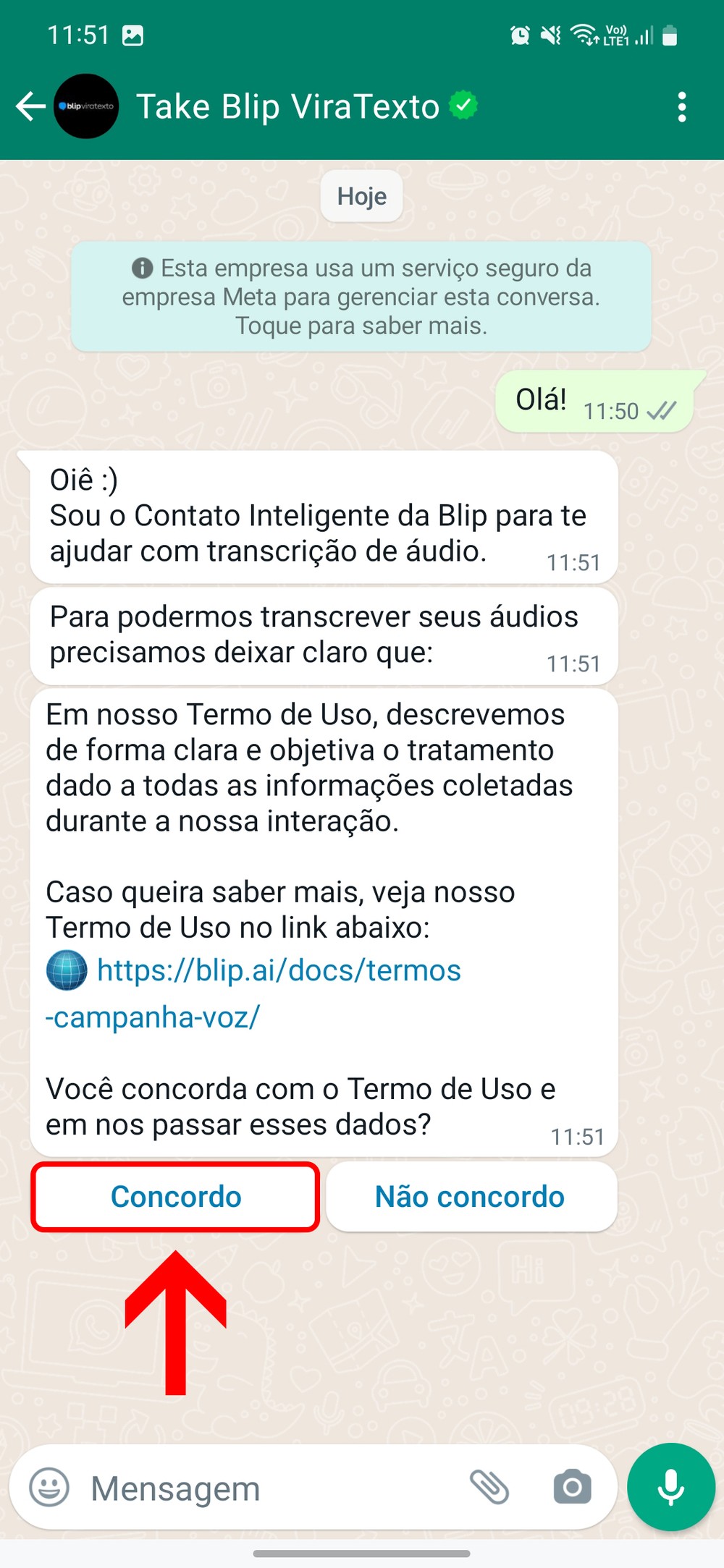
Task: Attach a file with the paperclip
Action: coord(489,1488)
